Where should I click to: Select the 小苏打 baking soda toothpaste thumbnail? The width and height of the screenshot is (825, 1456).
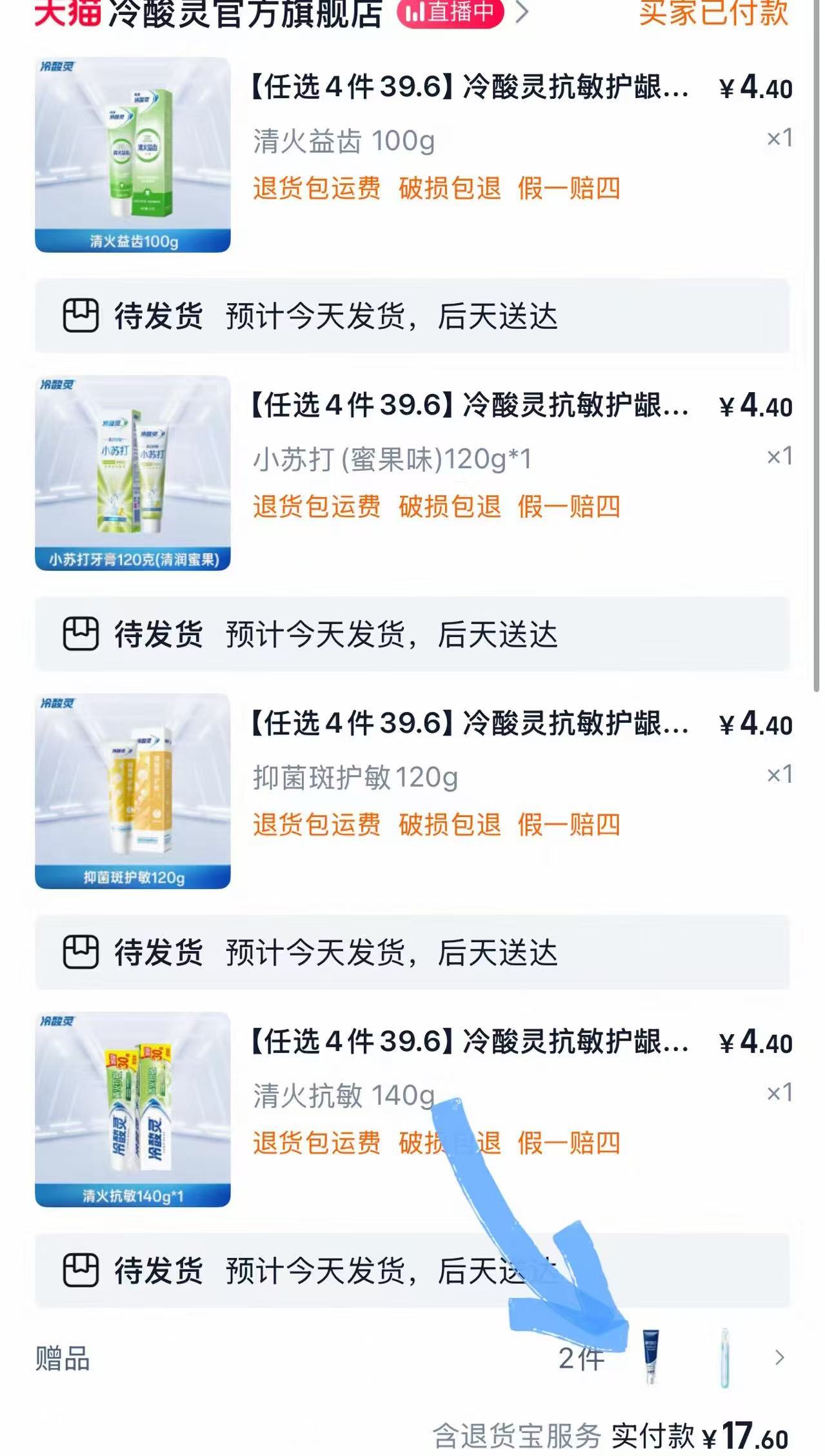pos(132,473)
